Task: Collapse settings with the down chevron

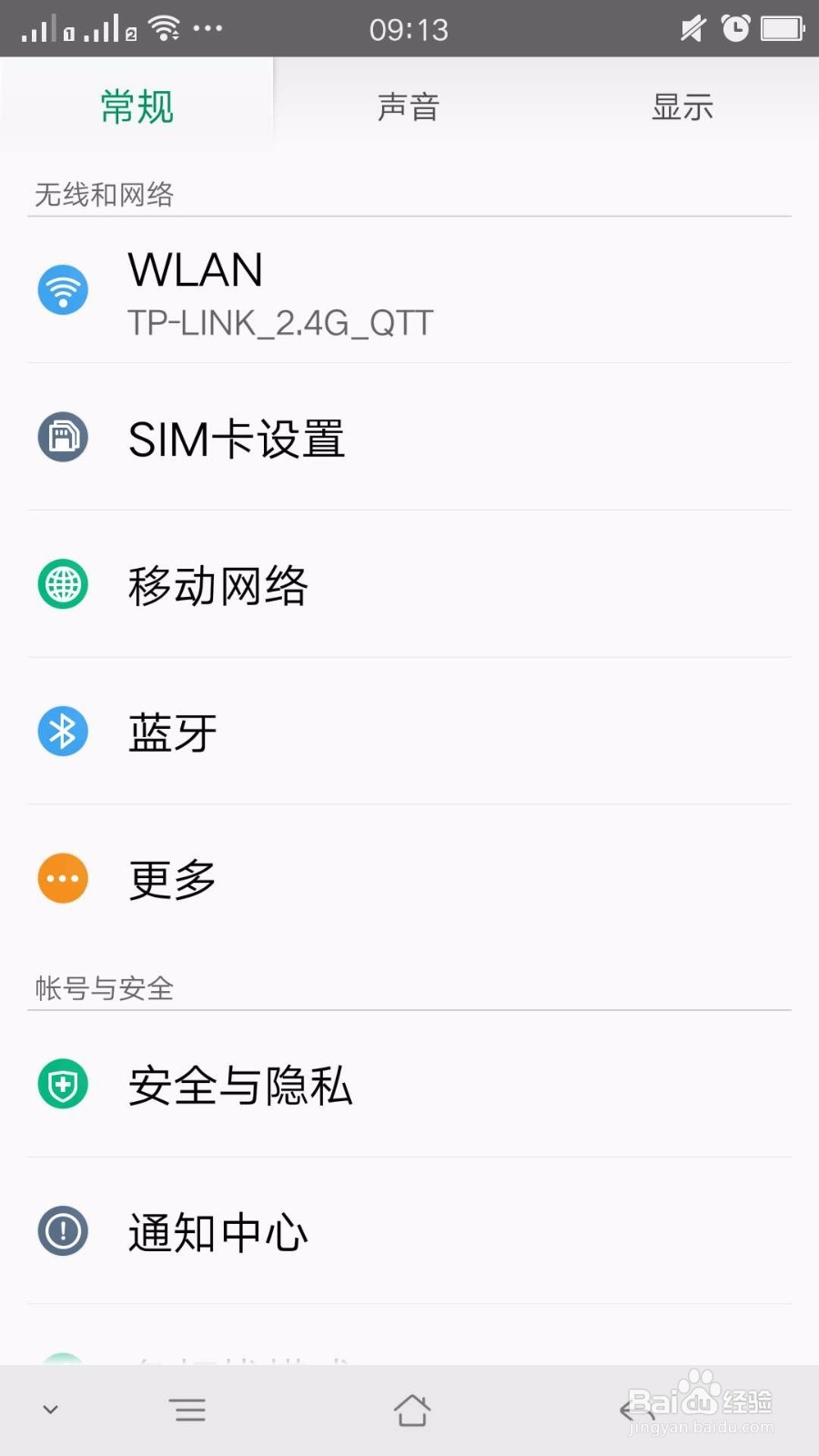Action: pos(50,1410)
